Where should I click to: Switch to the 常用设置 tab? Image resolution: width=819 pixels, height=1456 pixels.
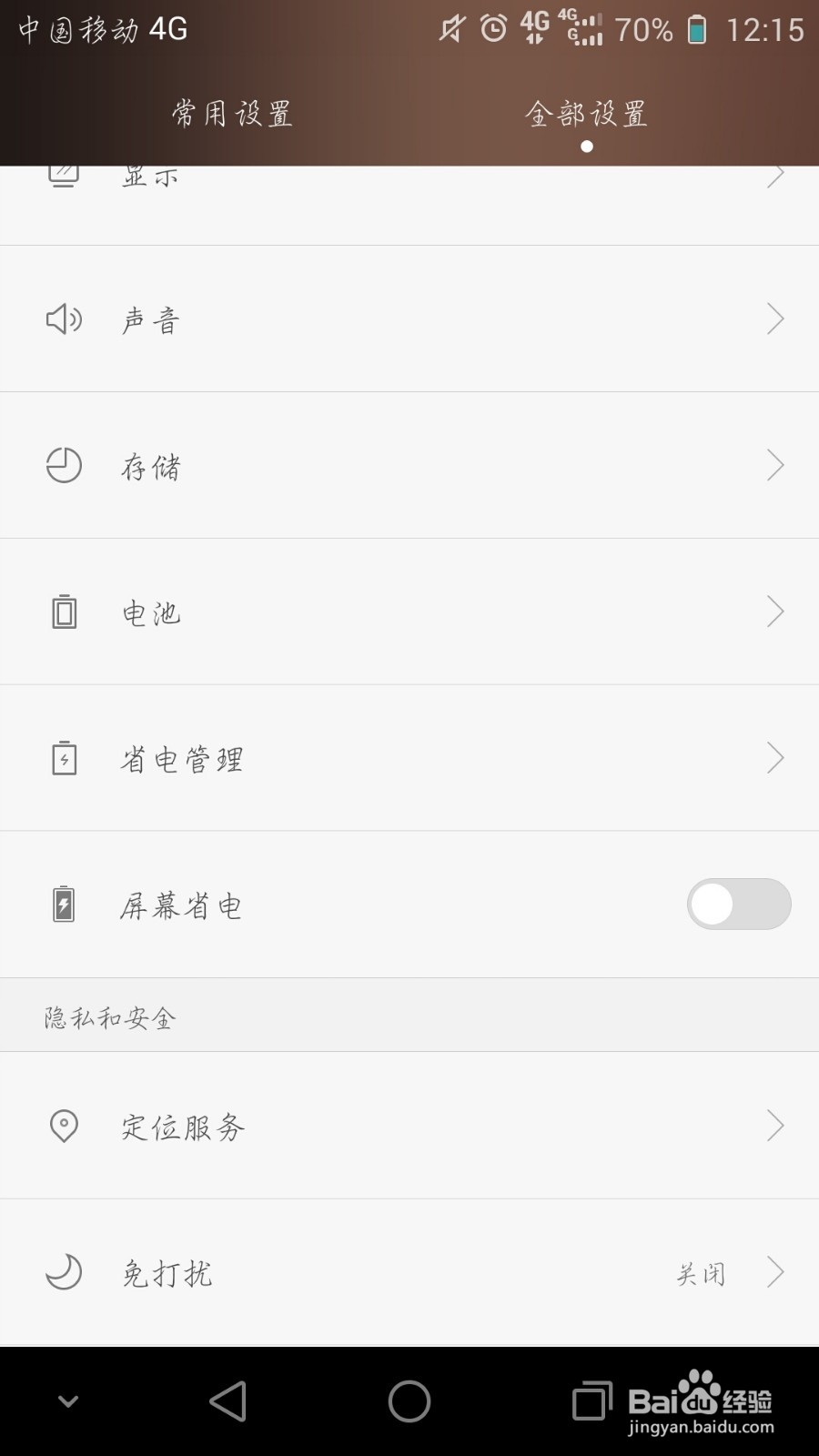tap(232, 114)
